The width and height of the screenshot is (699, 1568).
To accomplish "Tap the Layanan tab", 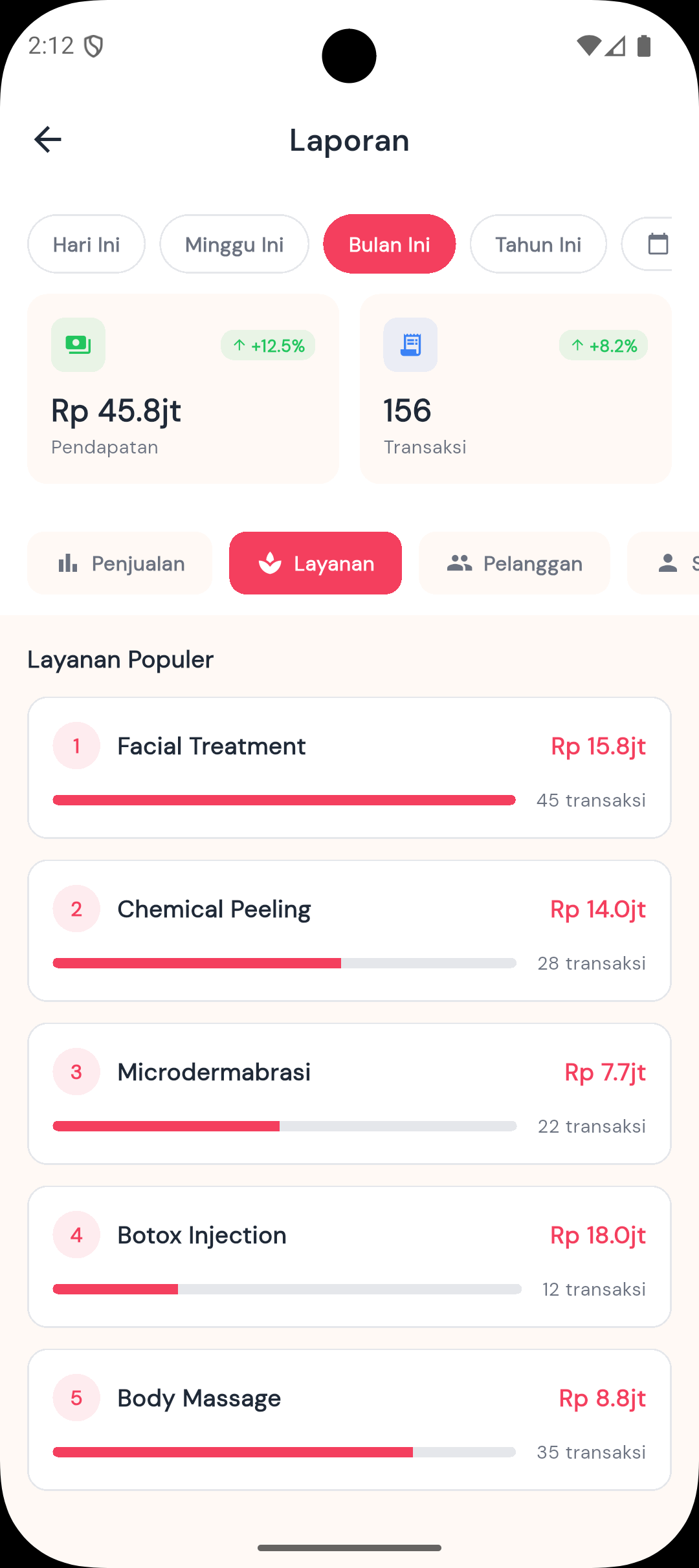I will click(315, 563).
